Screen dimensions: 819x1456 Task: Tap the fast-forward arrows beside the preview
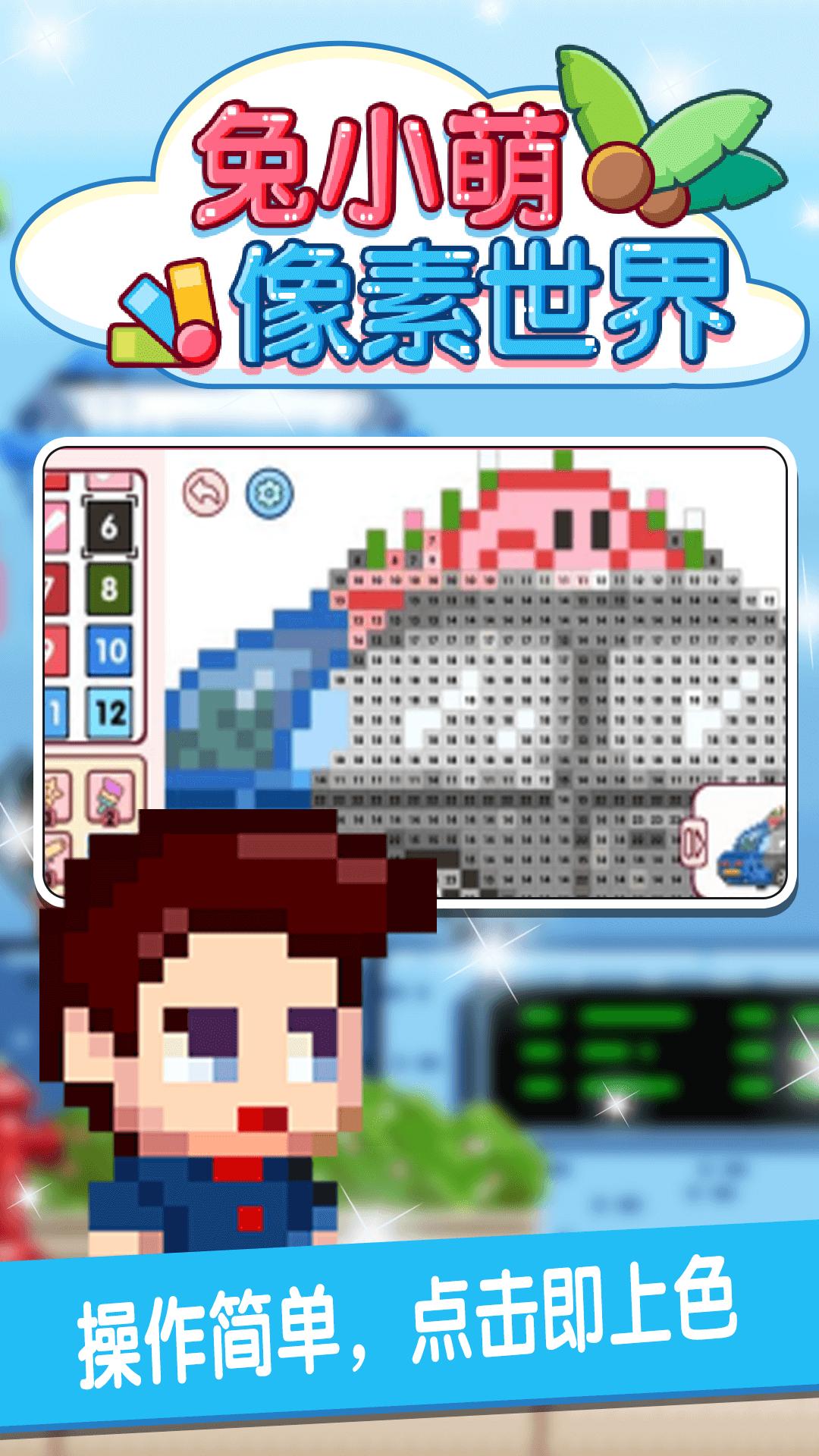click(x=694, y=844)
